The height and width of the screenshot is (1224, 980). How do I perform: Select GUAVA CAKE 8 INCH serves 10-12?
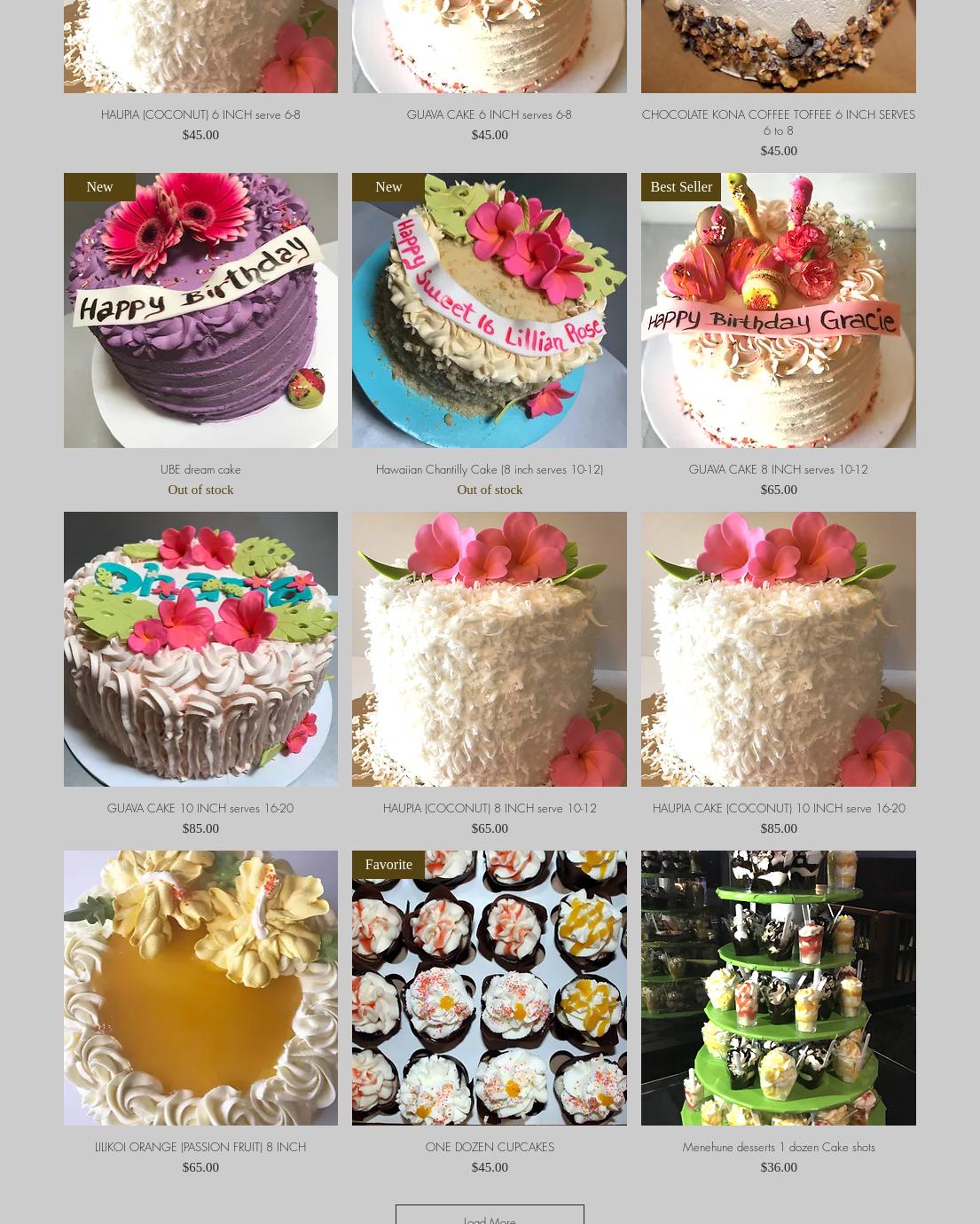click(x=778, y=469)
